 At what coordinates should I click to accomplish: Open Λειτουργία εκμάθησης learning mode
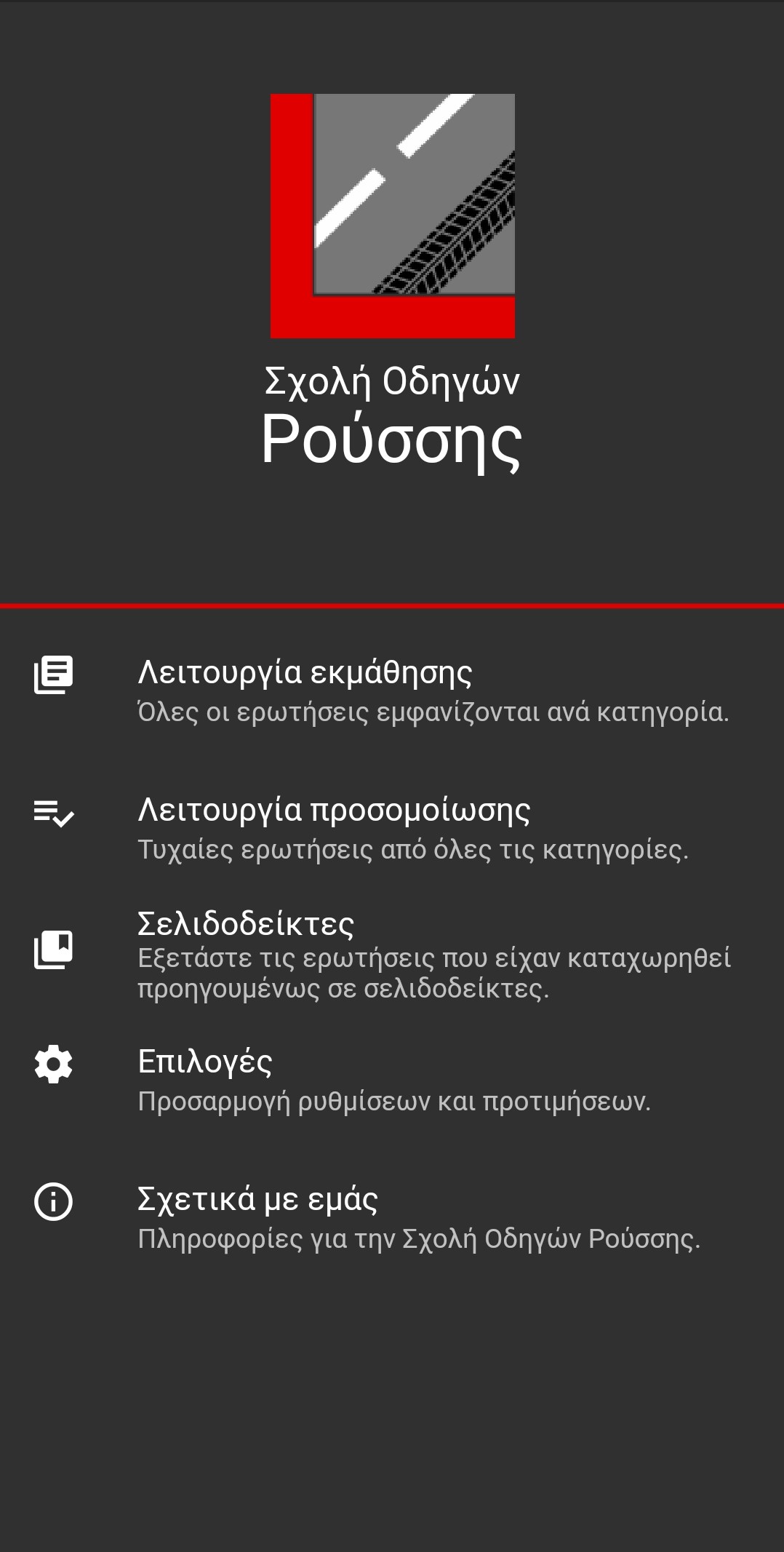tap(391, 690)
